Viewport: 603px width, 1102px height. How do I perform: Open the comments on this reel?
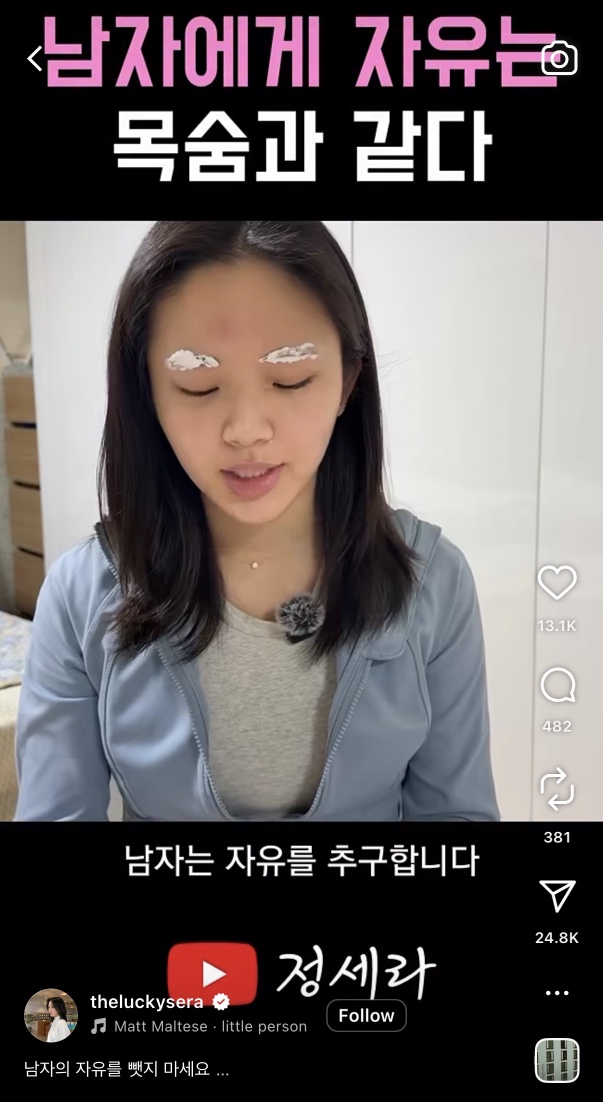coord(557,686)
